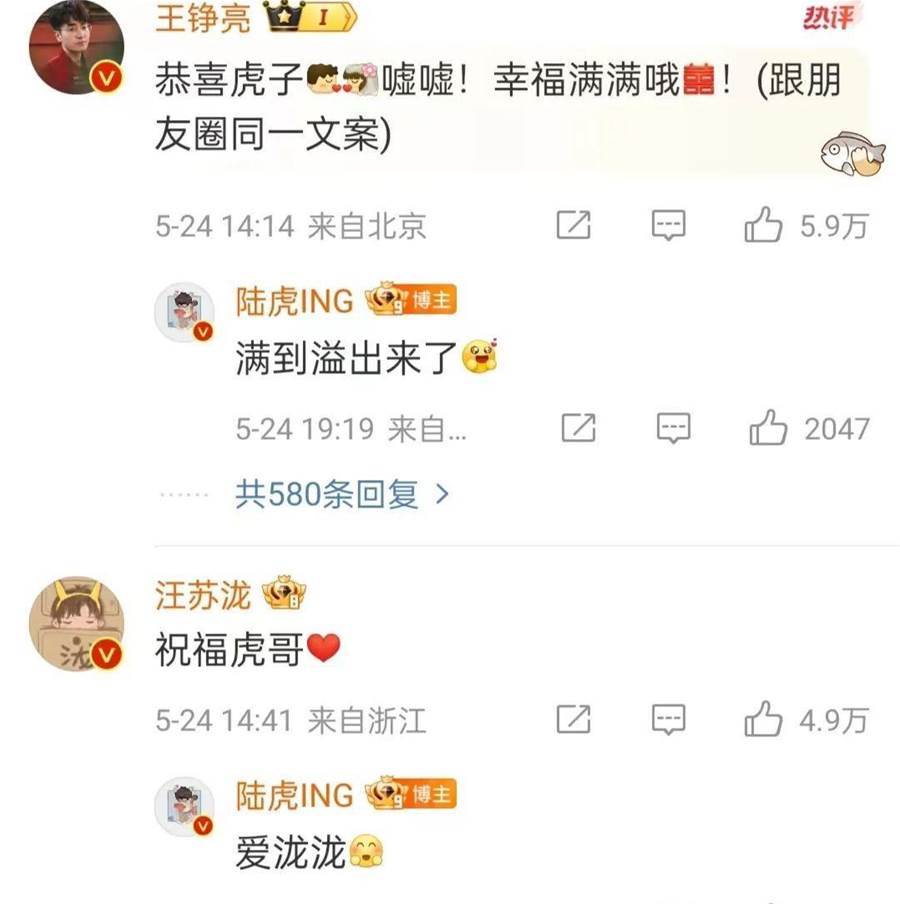The width and height of the screenshot is (900, 904).
Task: Reply to 汪苏泷's comment
Action: pos(668,719)
